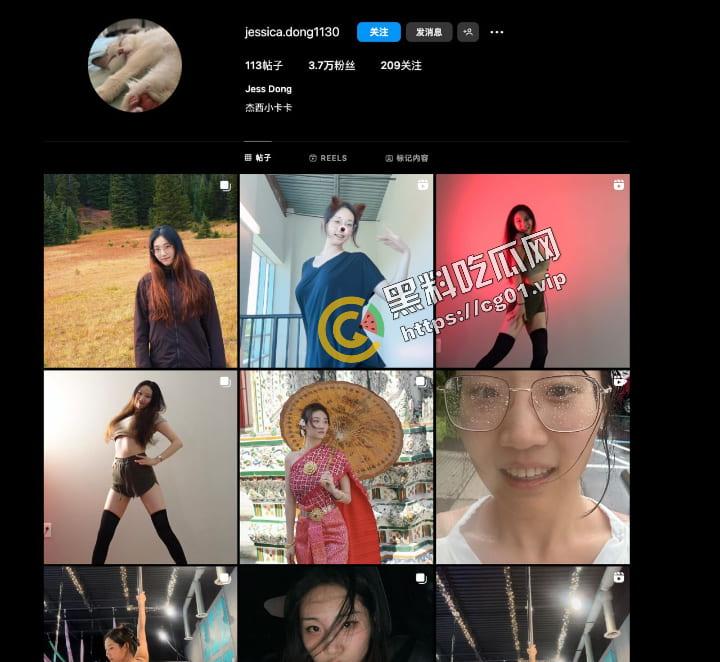Screen dimensions: 720x662
Task: View the 3.7万粉丝 followers list
Action: point(330,65)
